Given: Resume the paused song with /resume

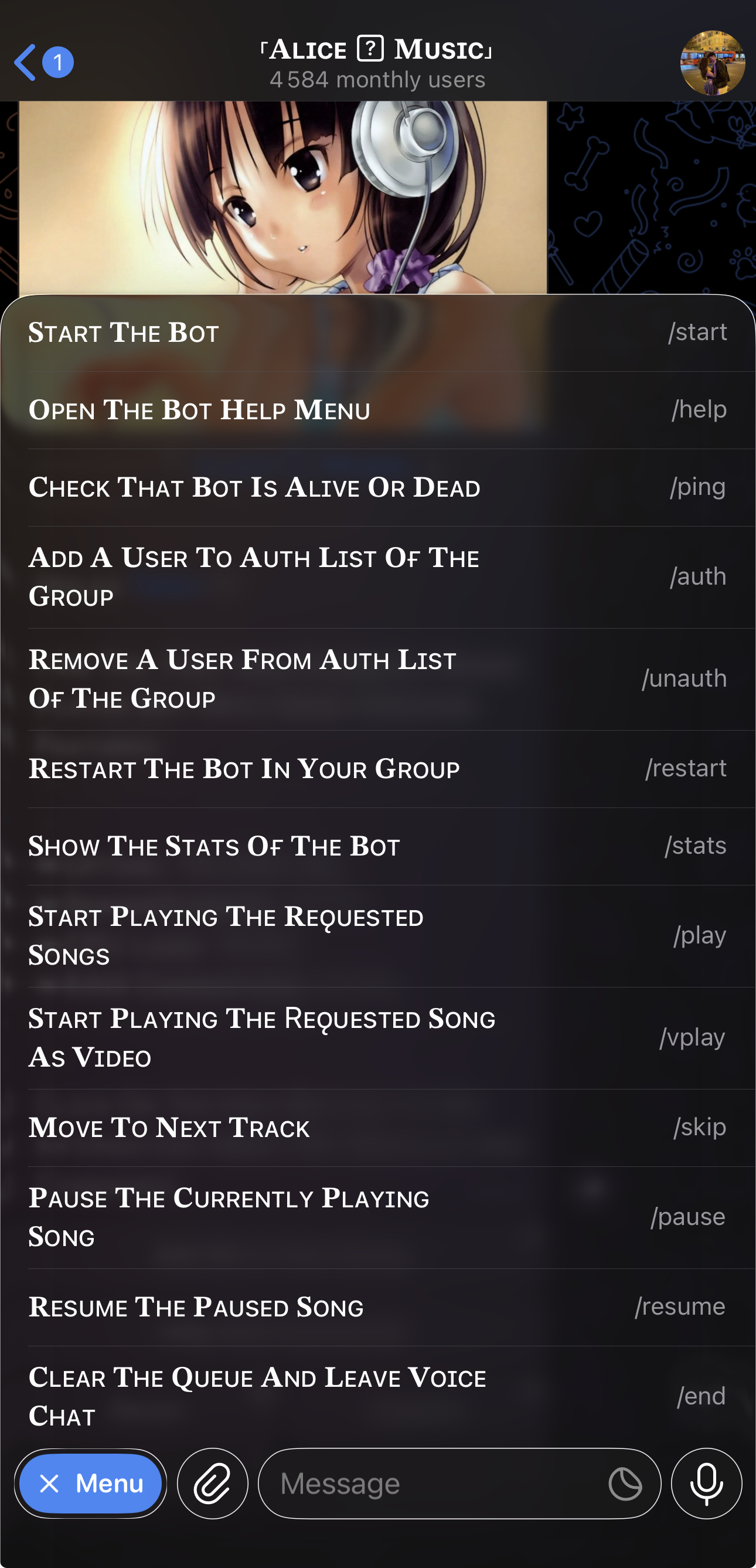Looking at the screenshot, I should click(x=377, y=1307).
